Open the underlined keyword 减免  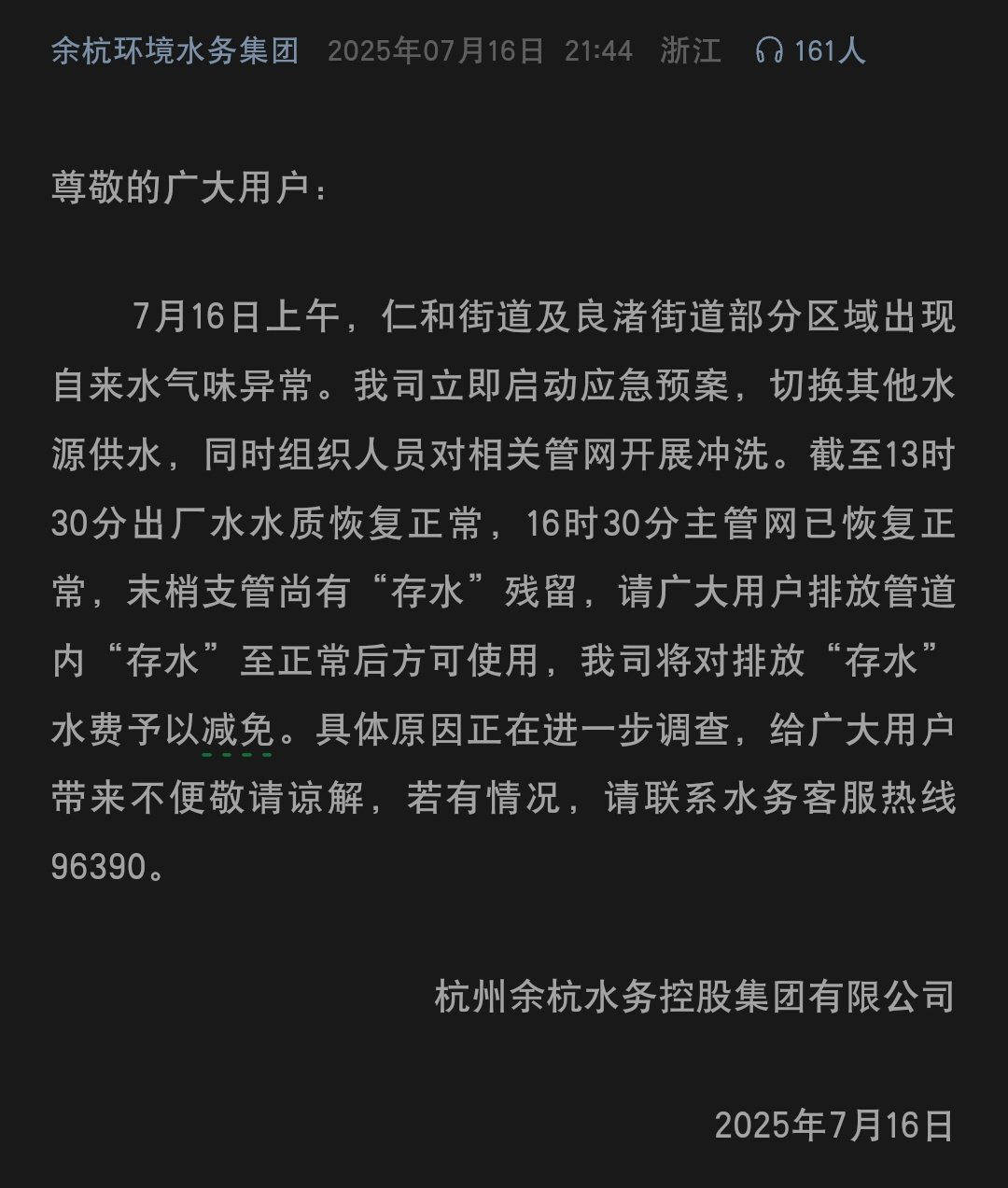pos(238,730)
